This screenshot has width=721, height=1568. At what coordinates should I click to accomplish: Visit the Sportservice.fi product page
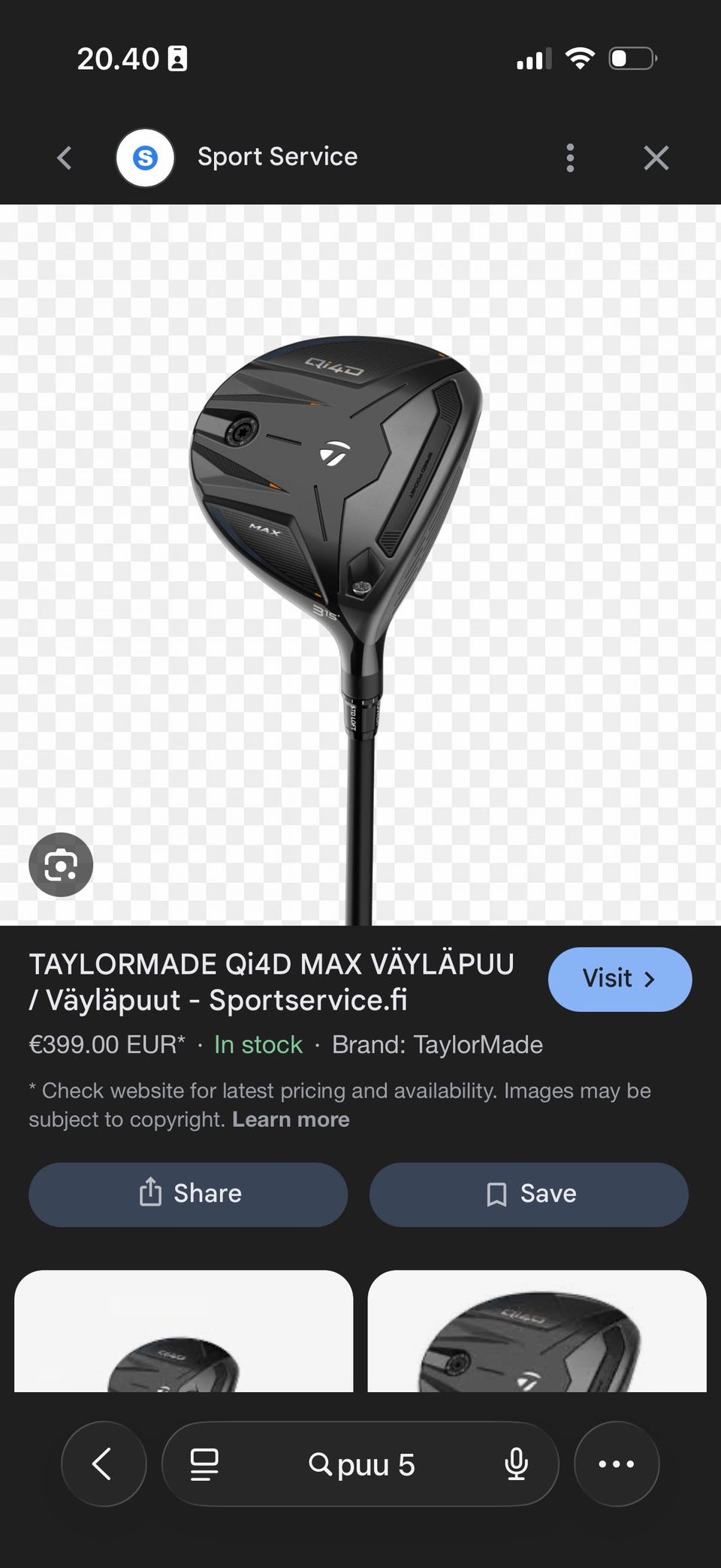point(620,979)
